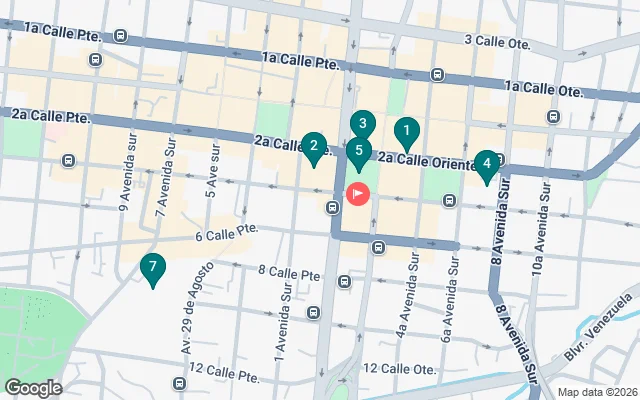Viewport: 640px width, 400px height.
Task: Tap map marker number 1
Action: [x=406, y=131]
